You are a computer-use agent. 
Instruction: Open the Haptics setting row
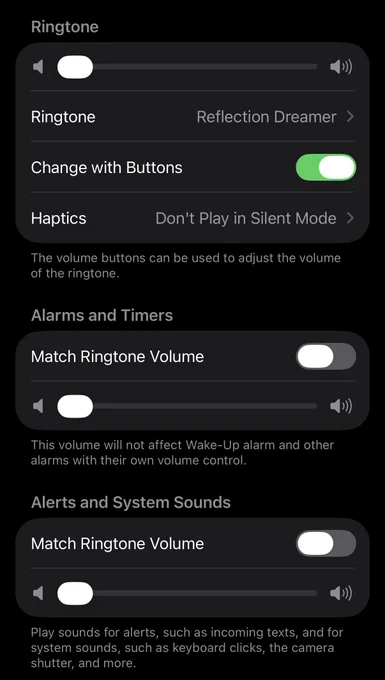[x=192, y=218]
